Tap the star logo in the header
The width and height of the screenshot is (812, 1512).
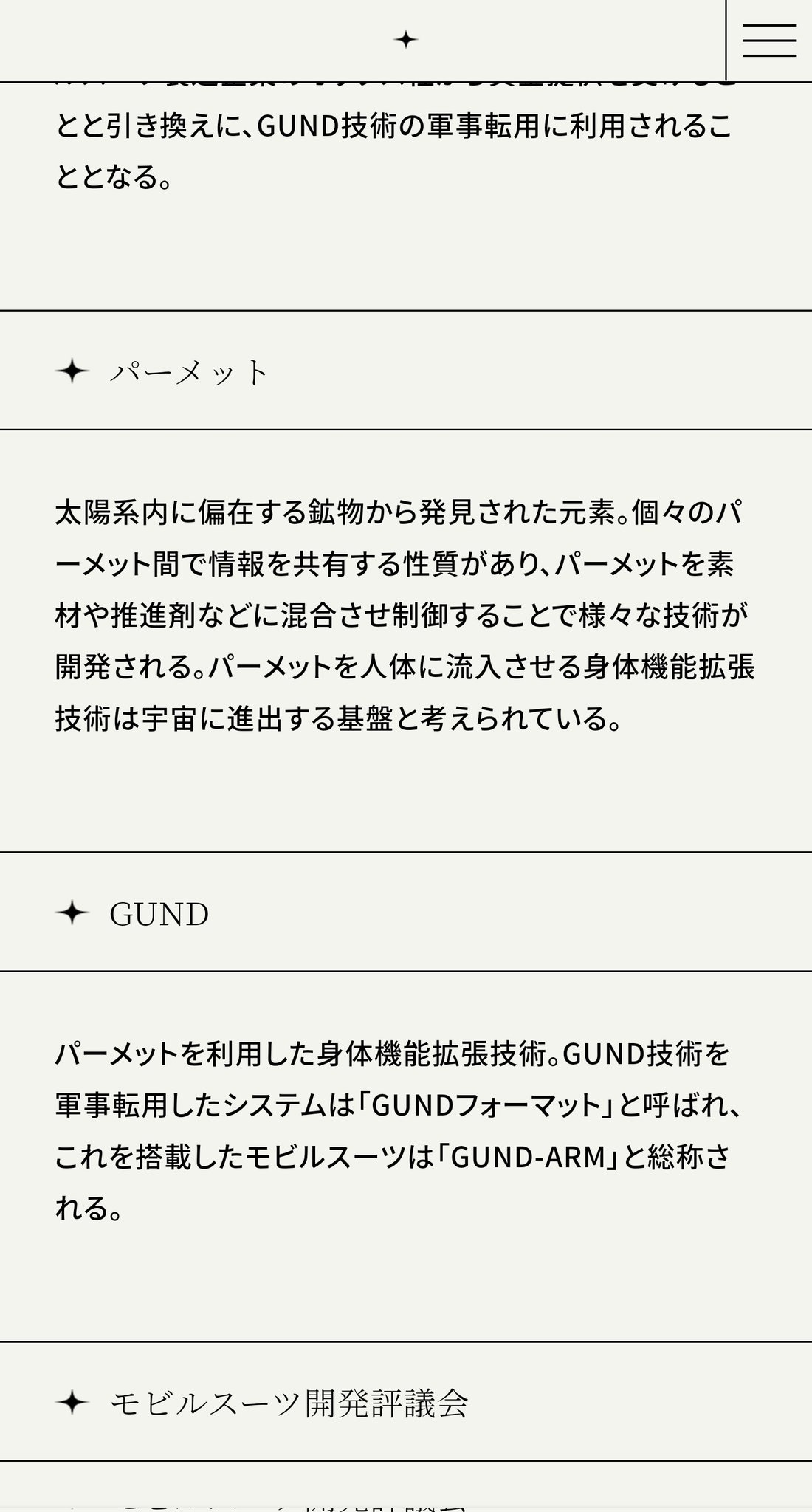click(405, 40)
